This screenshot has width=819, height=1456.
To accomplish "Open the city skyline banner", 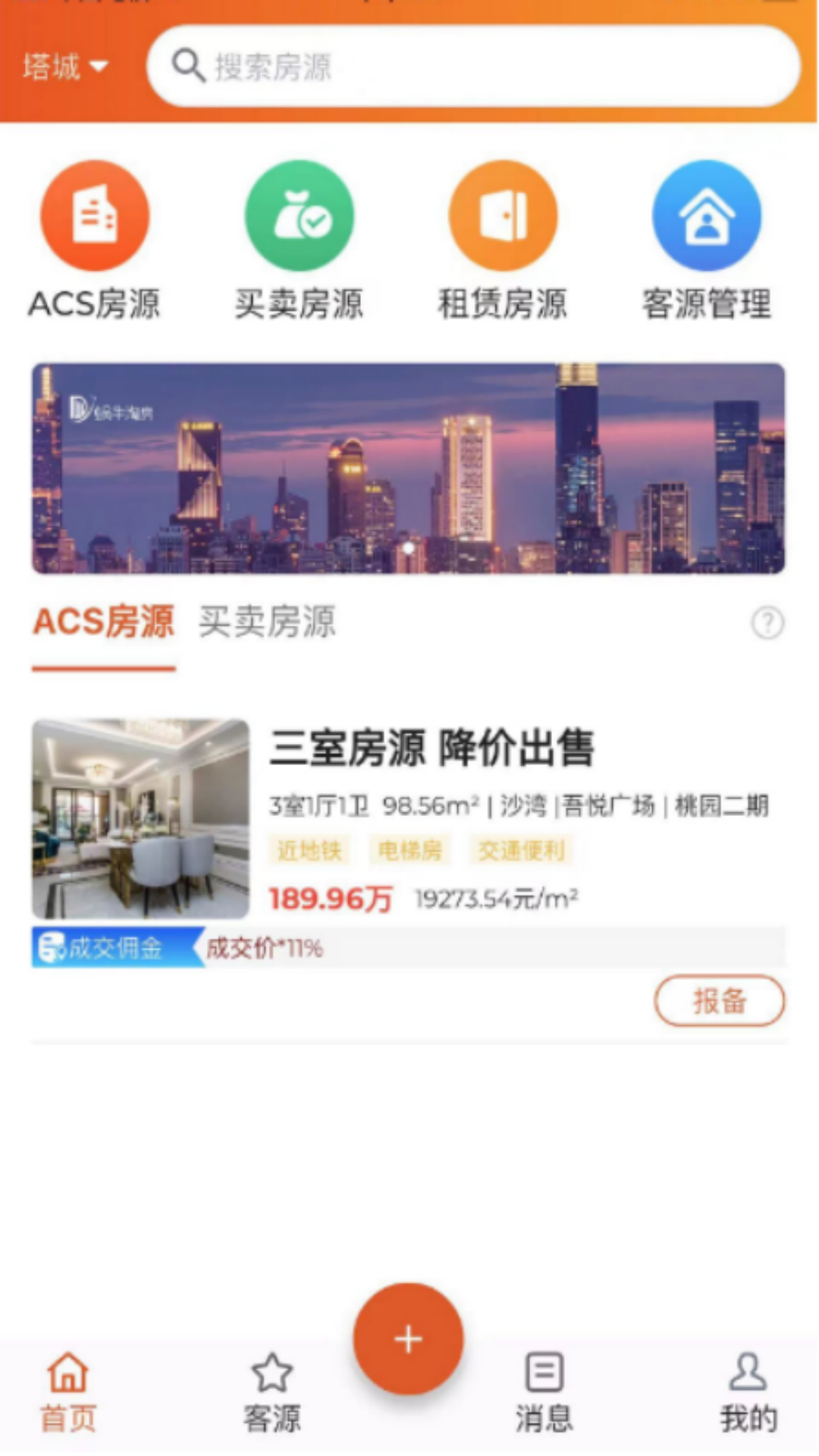I will pyautogui.click(x=408, y=468).
